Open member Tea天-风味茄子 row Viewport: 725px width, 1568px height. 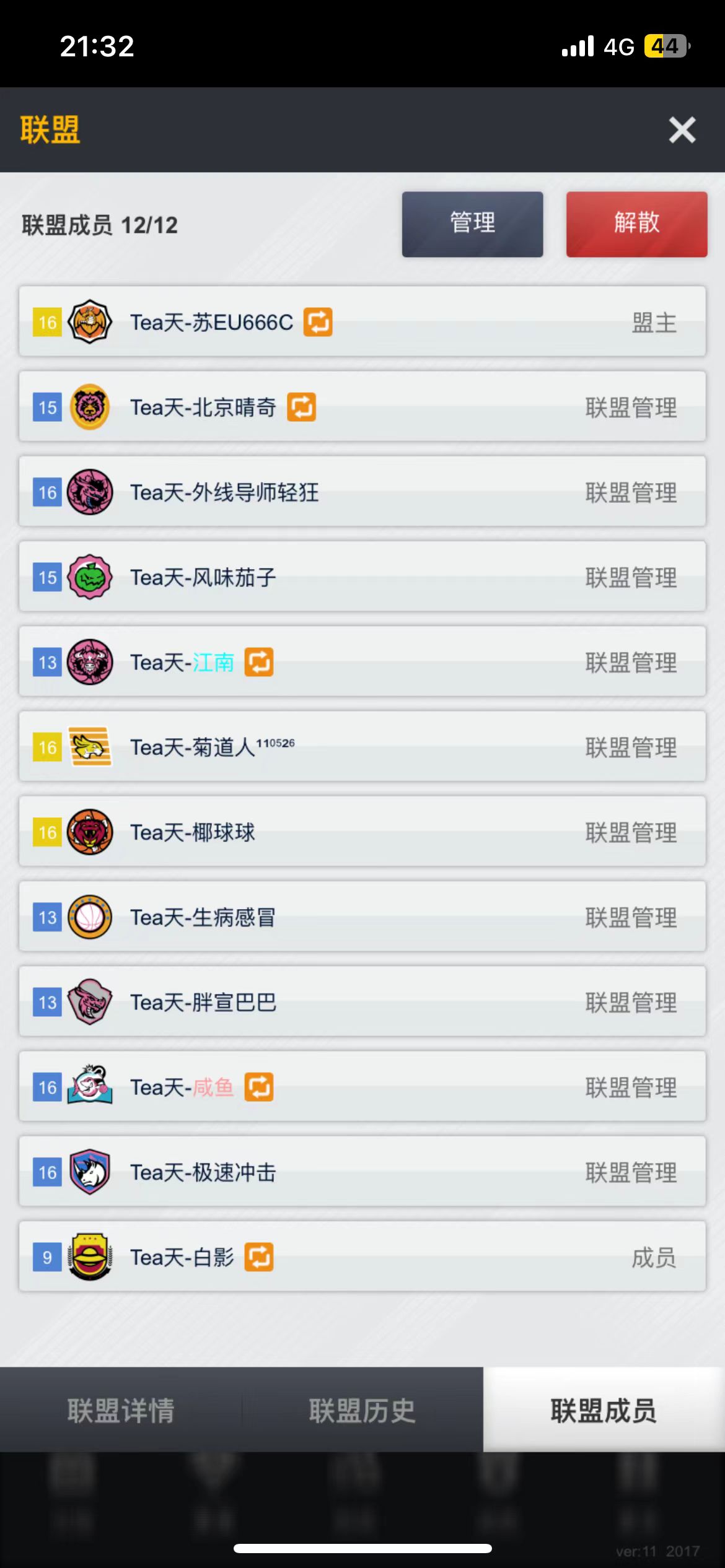[x=362, y=577]
